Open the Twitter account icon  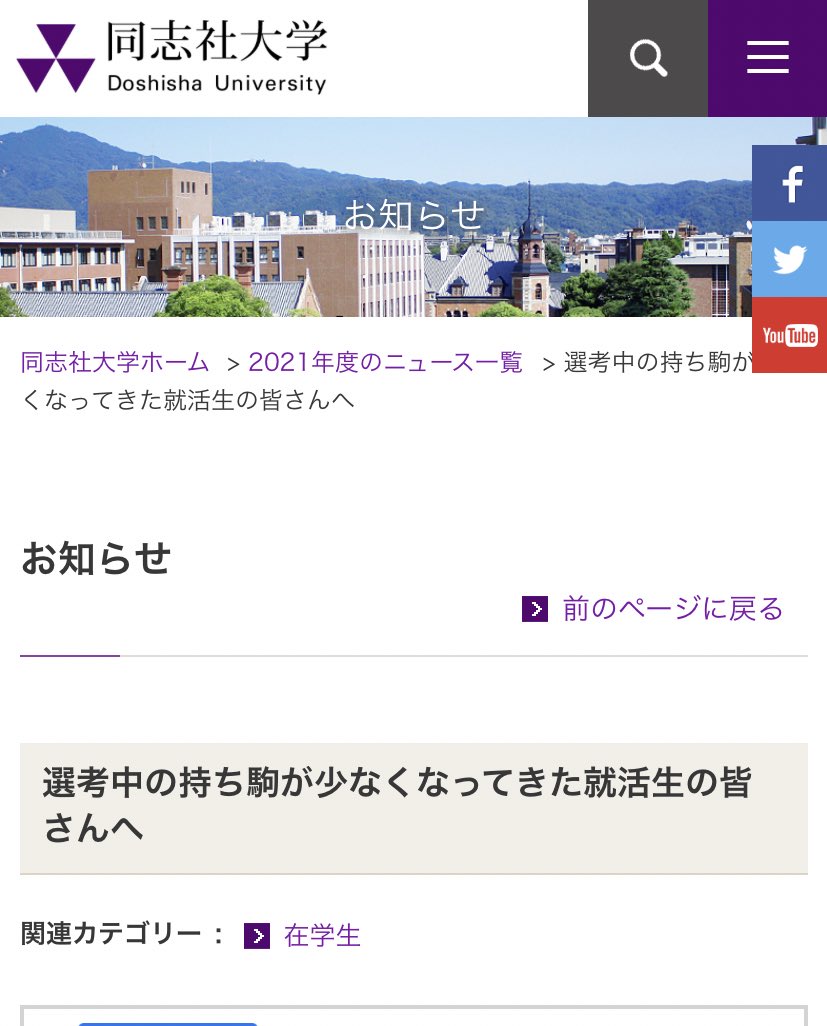coord(790,259)
